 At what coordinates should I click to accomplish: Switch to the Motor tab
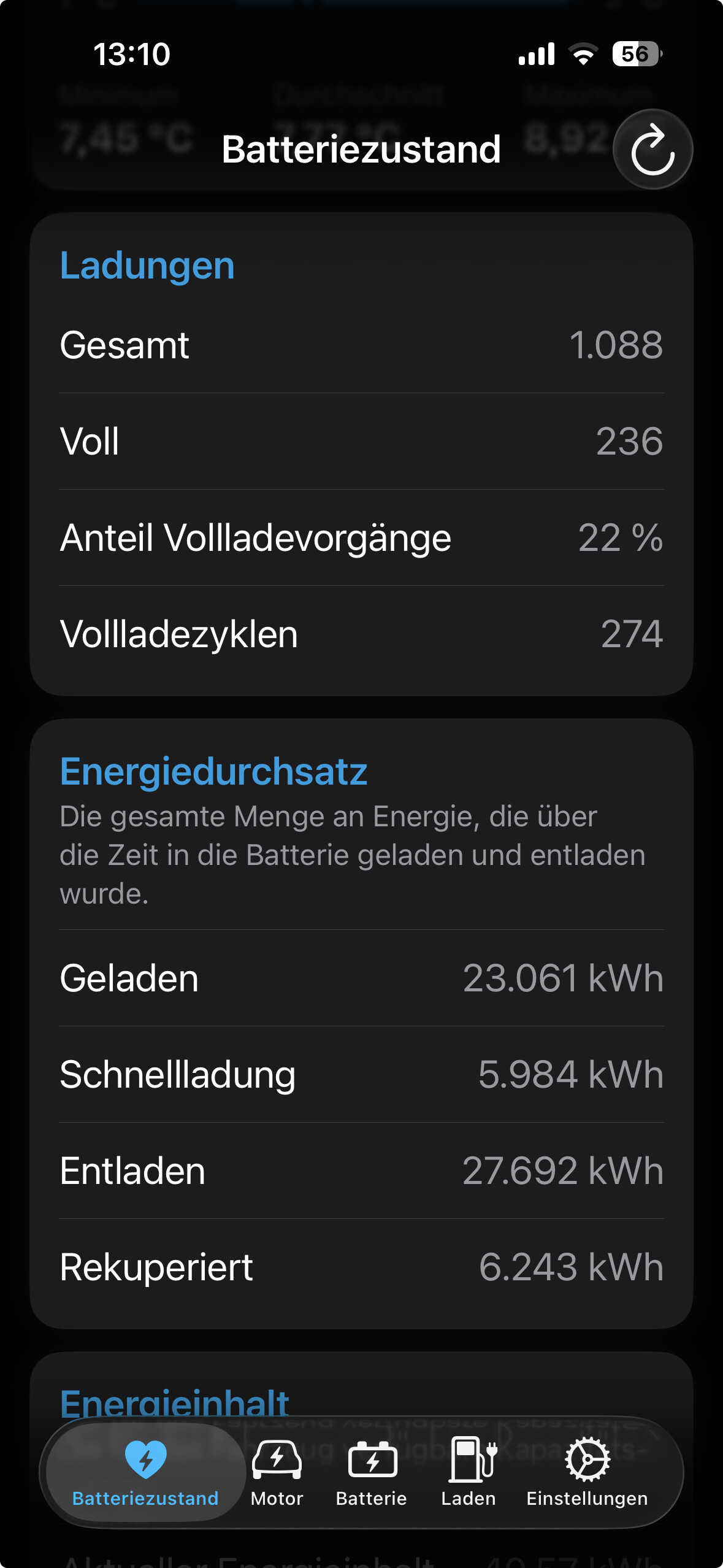tap(277, 1472)
